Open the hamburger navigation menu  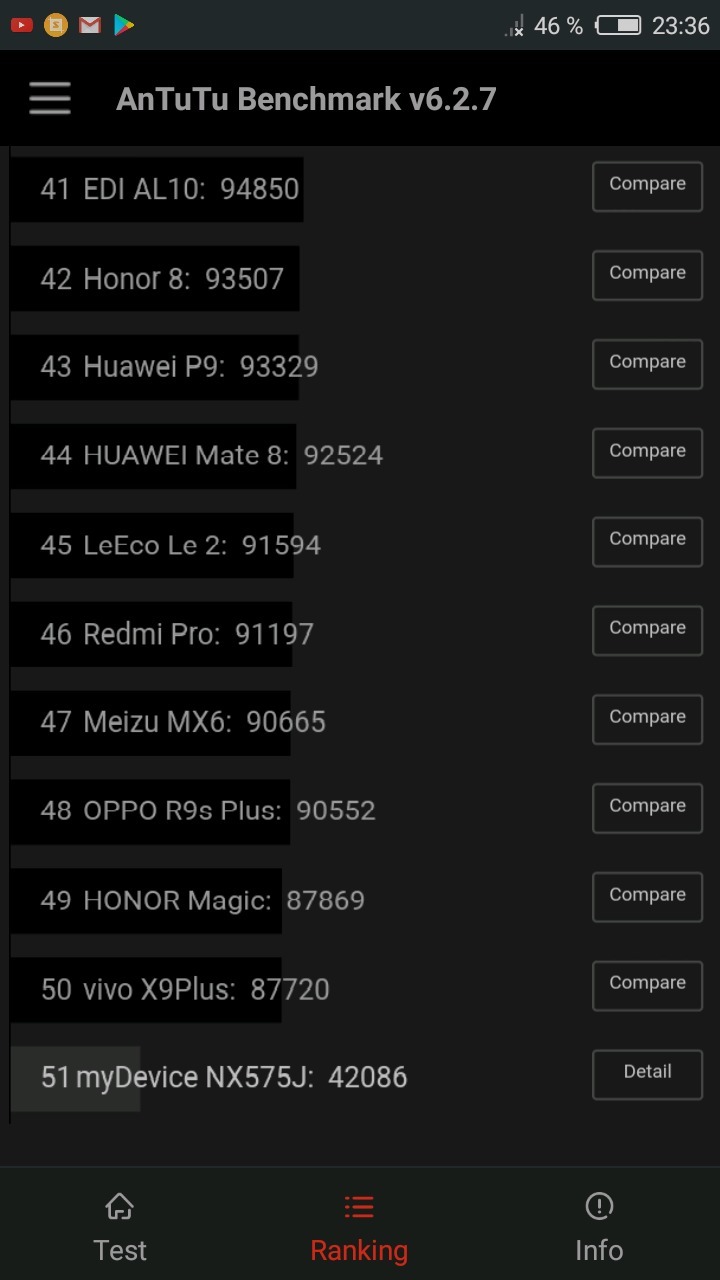49,98
